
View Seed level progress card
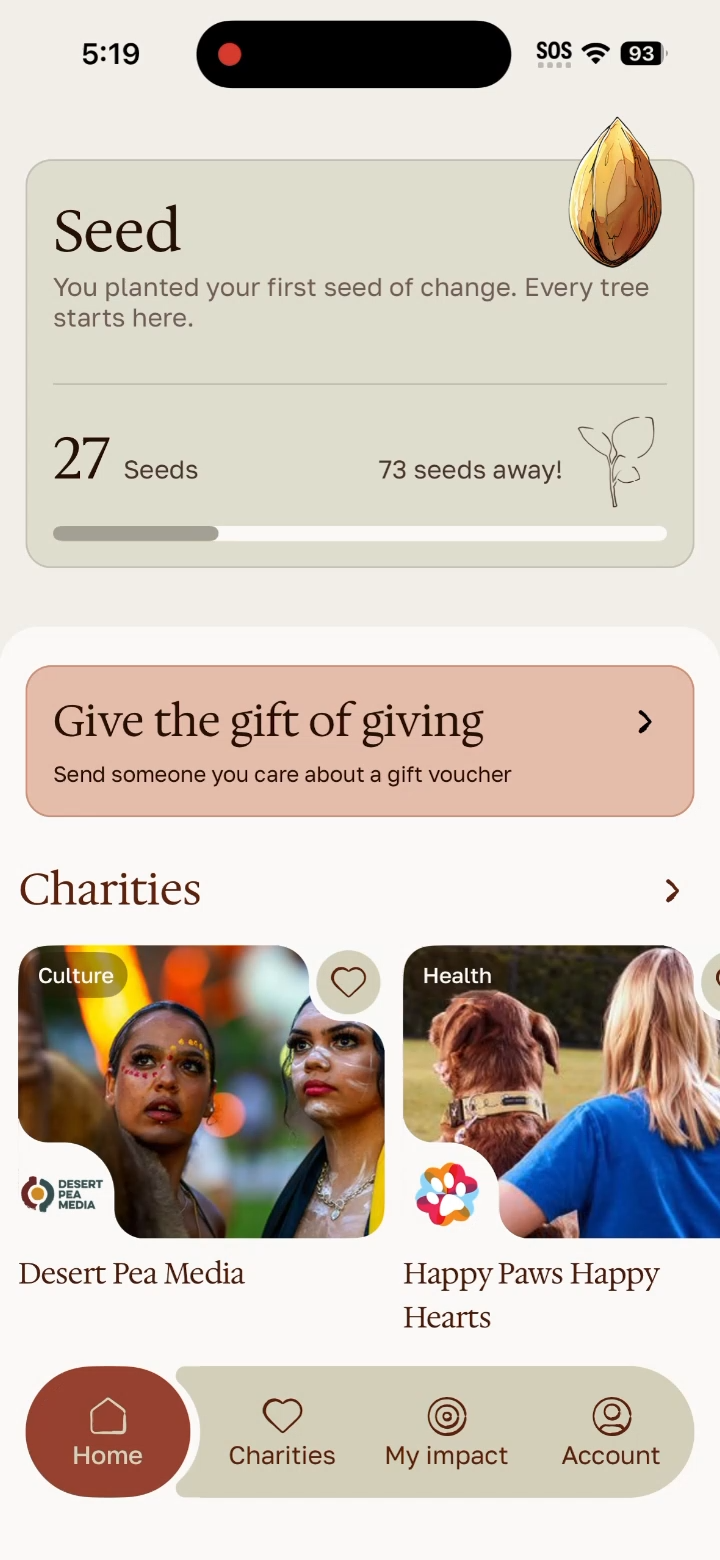click(360, 364)
